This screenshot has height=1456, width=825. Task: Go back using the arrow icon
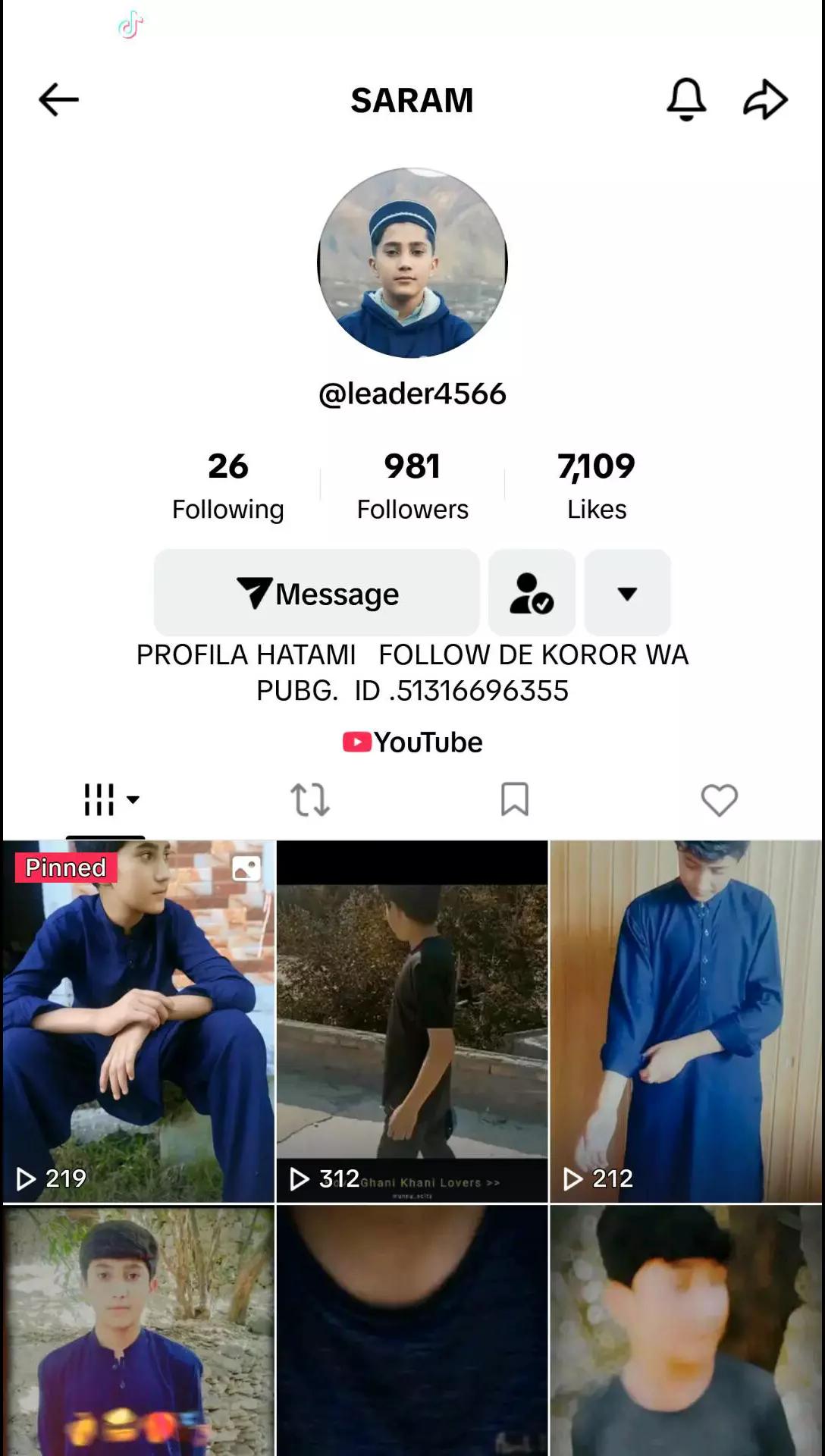[58, 99]
